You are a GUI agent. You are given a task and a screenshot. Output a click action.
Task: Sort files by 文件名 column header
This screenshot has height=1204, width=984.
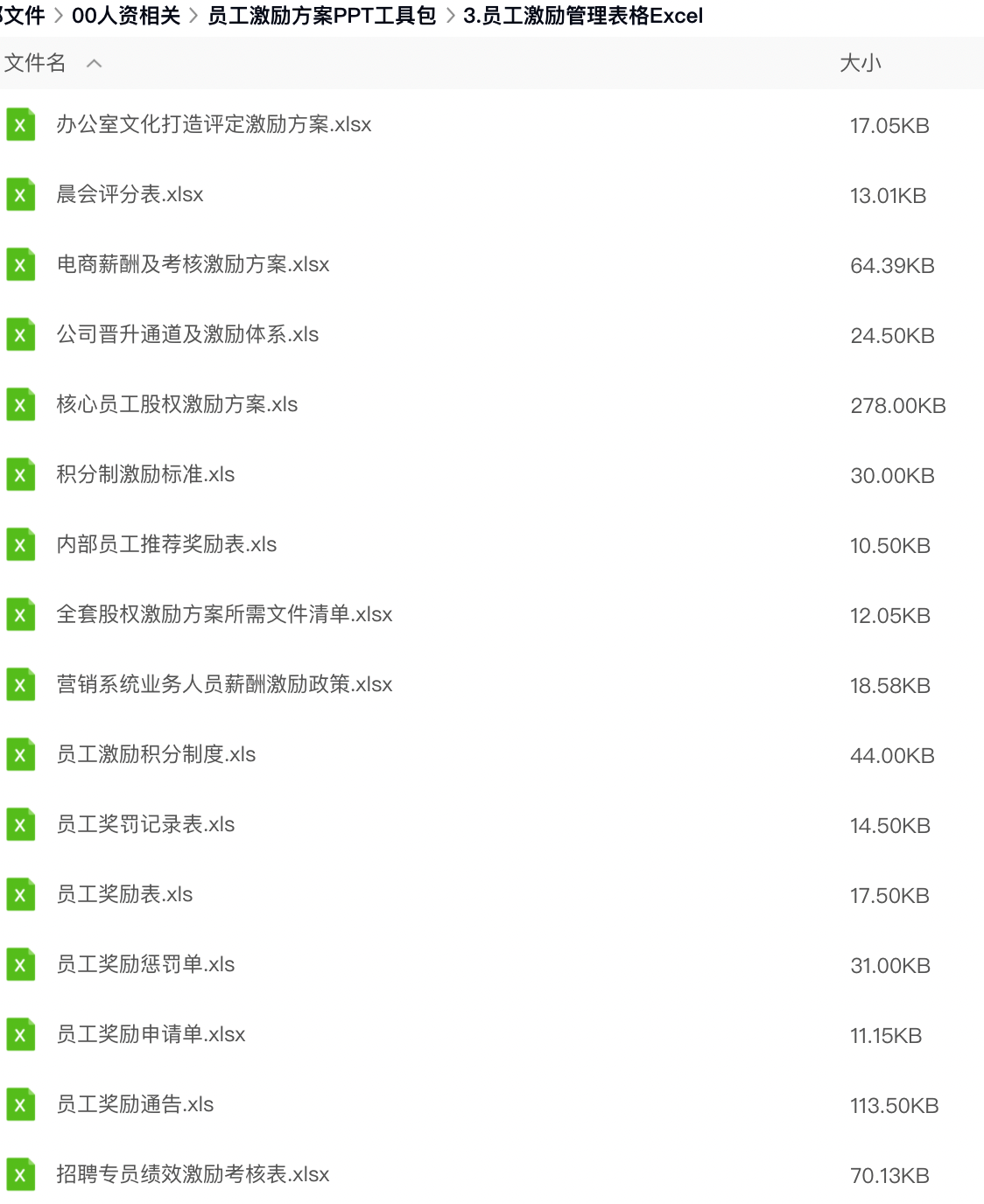[36, 63]
